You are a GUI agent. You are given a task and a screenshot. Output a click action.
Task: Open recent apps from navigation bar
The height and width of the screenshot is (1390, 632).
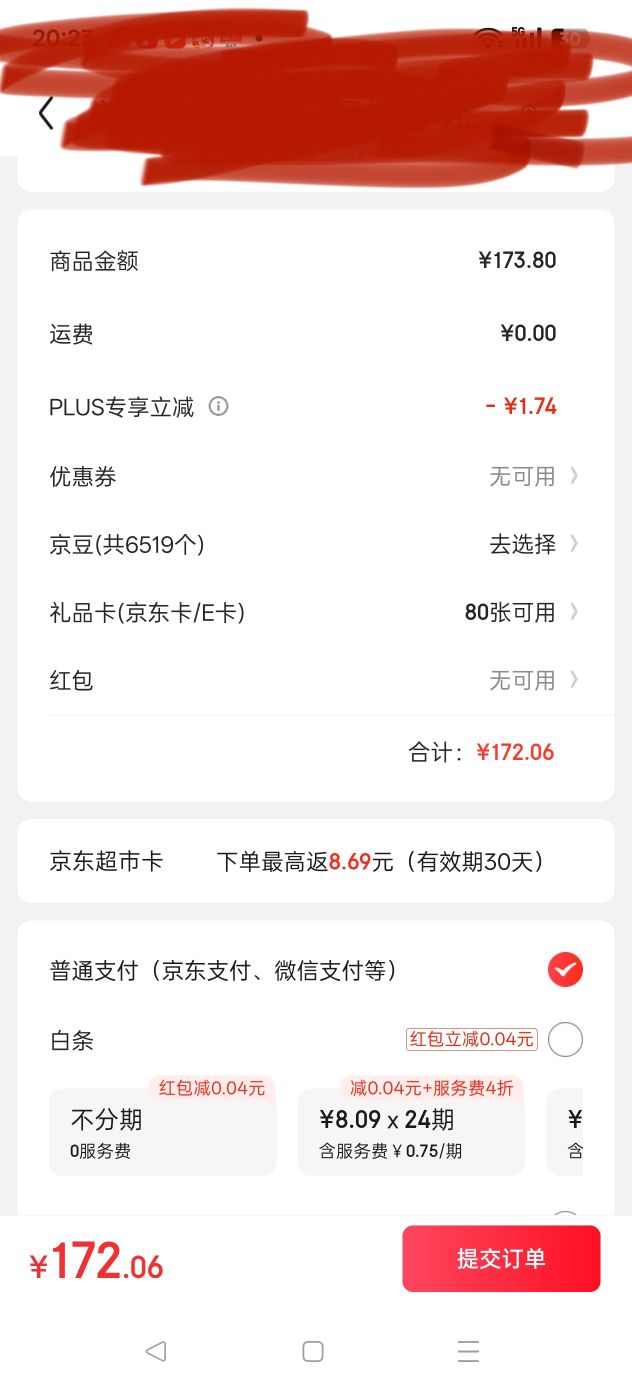tap(468, 1351)
